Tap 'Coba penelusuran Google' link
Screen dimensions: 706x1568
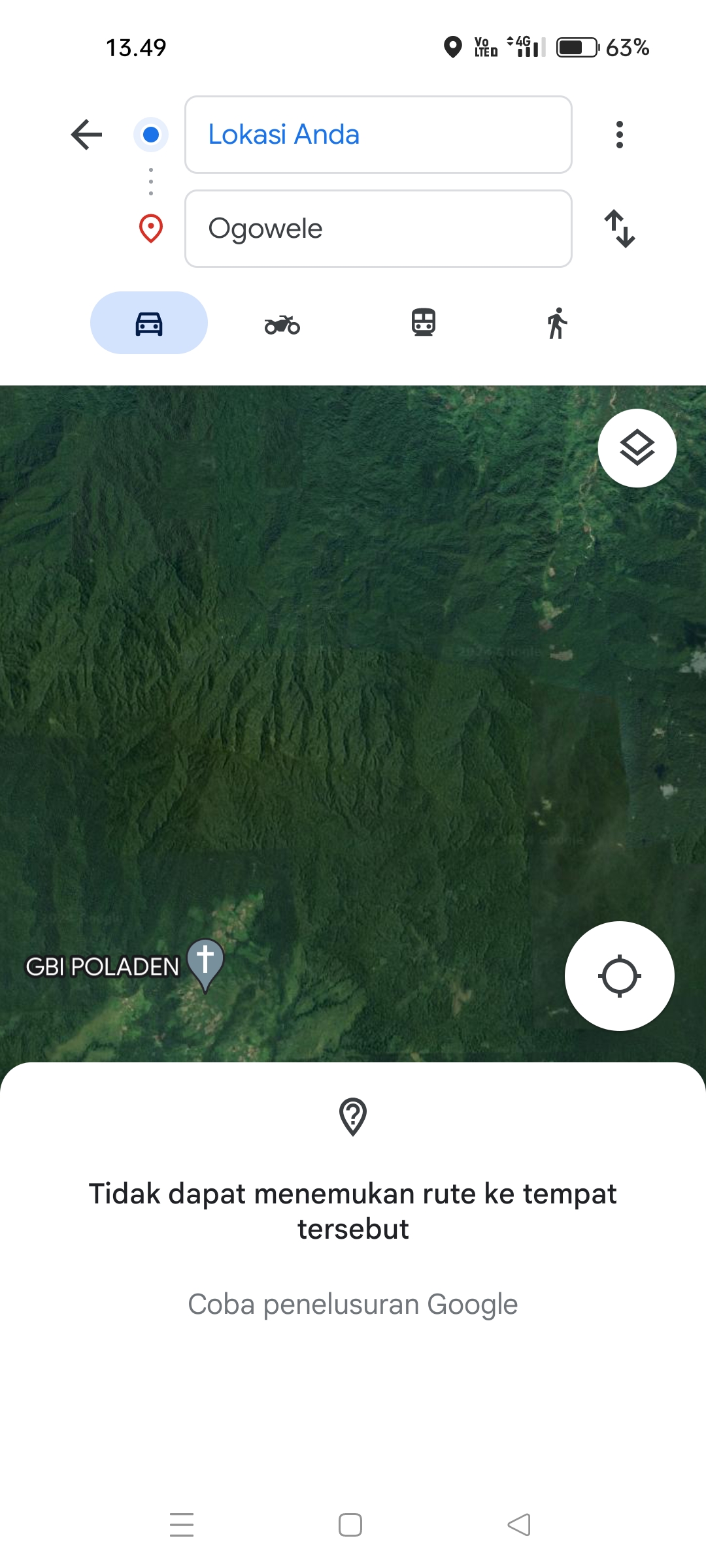point(353,1304)
